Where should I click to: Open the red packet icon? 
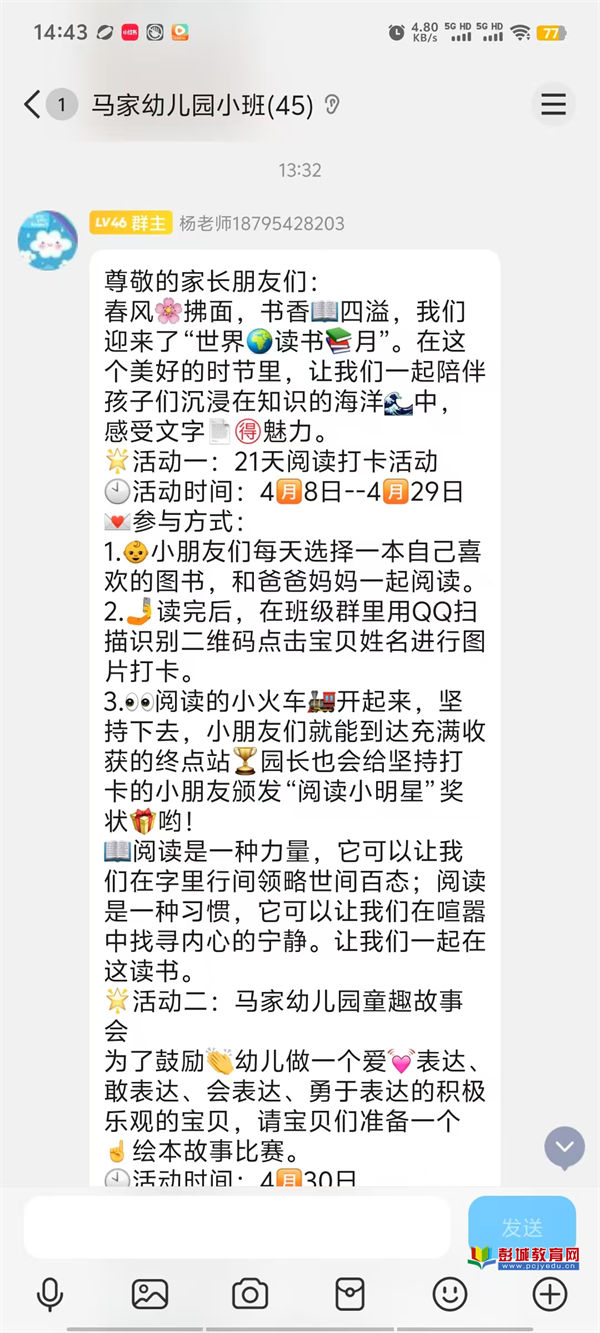pyautogui.click(x=349, y=1294)
